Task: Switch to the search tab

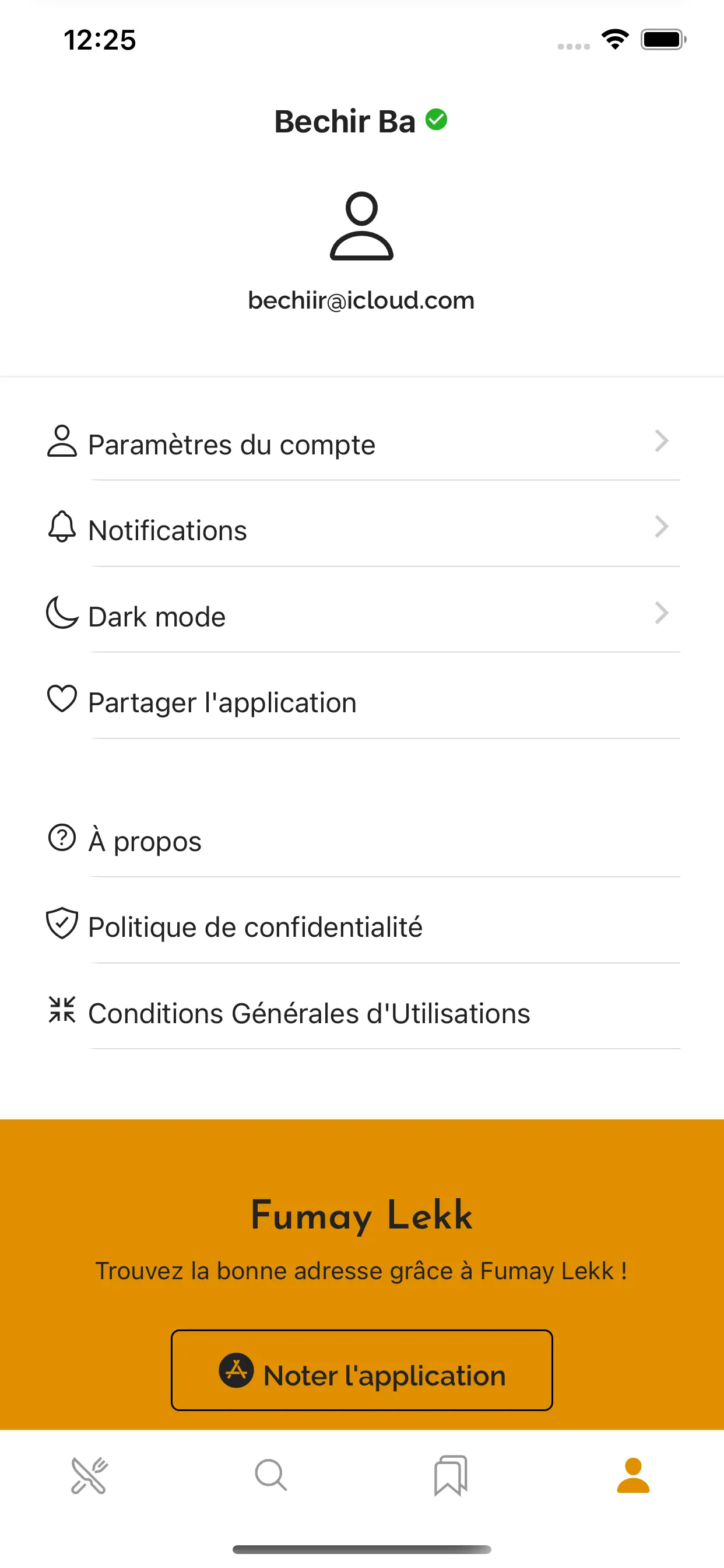Action: point(270,1475)
